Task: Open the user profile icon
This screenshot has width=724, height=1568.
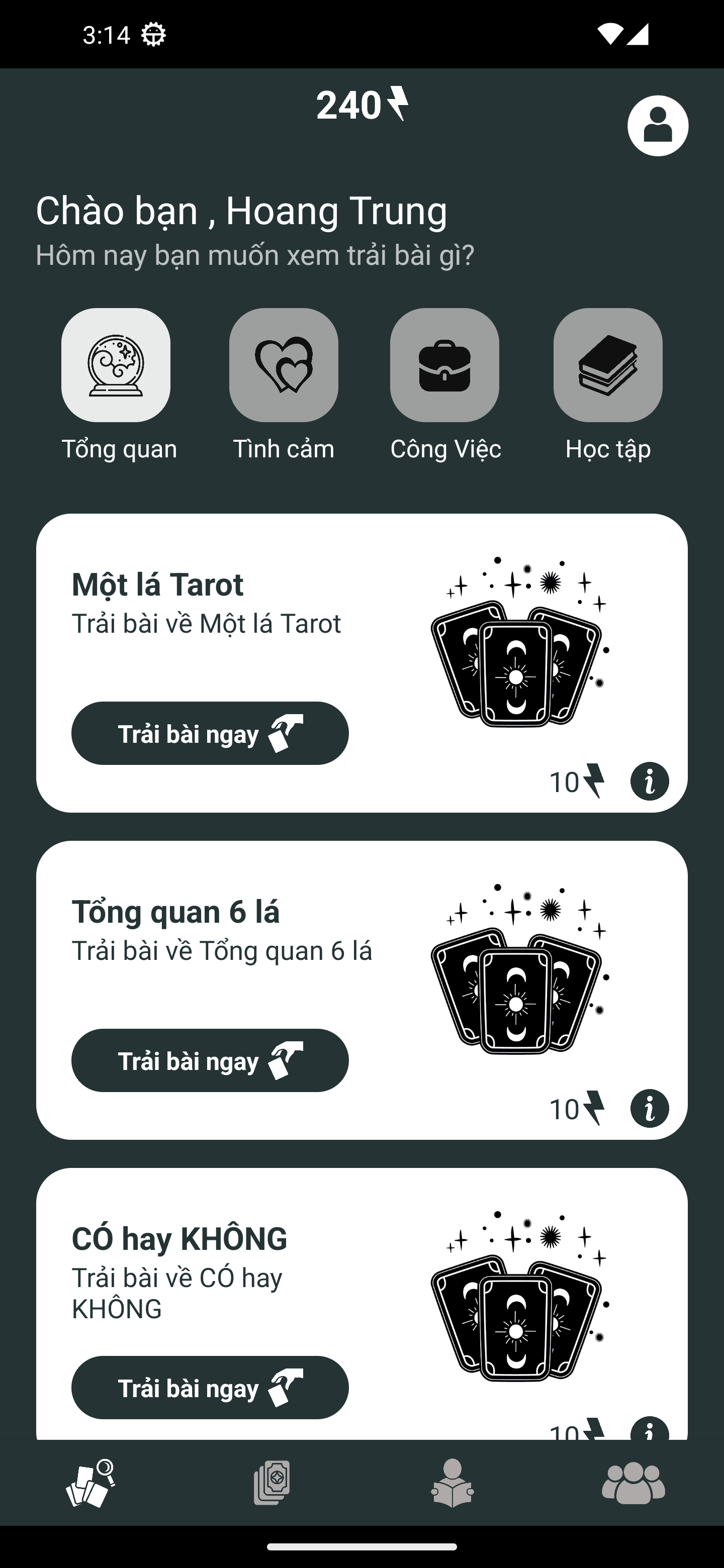Action: [x=658, y=126]
